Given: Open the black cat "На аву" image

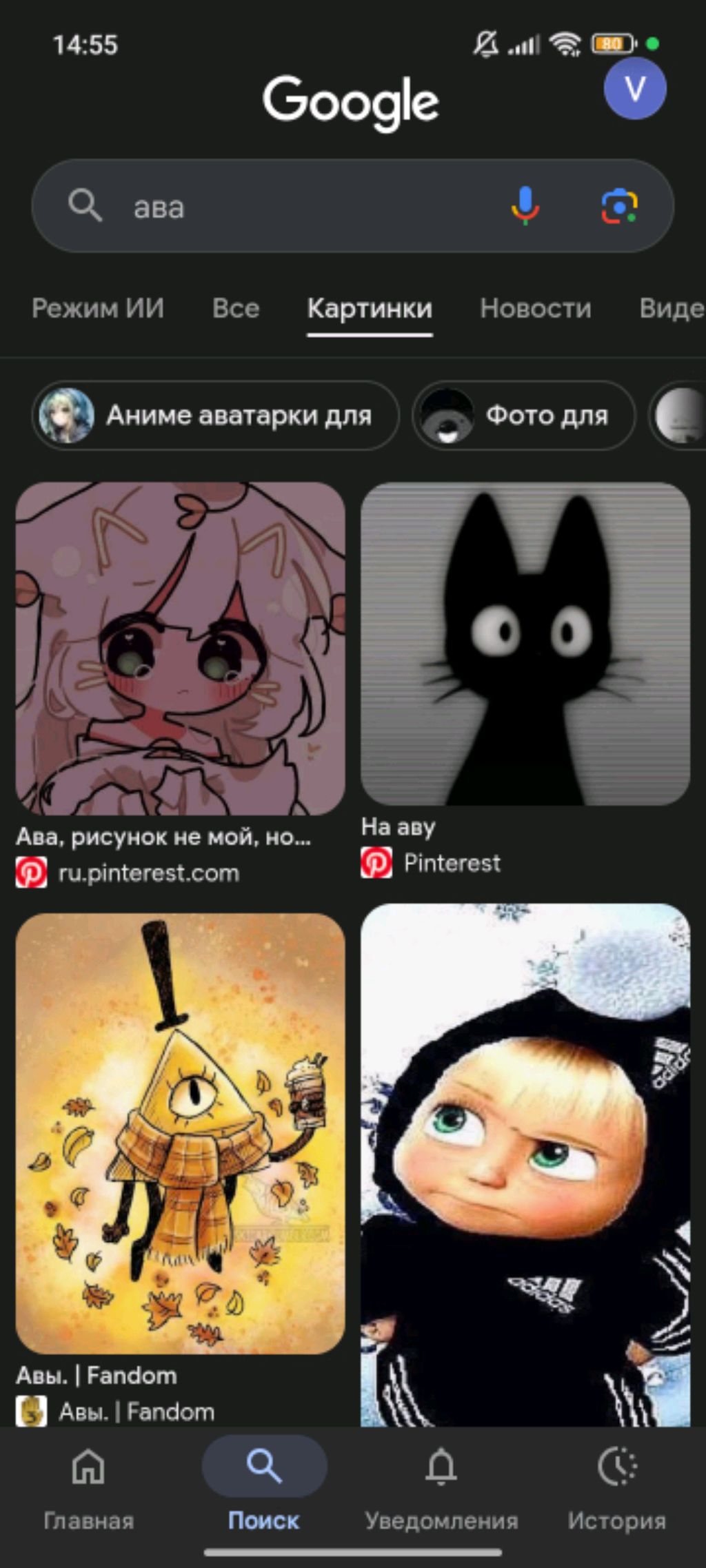Looking at the screenshot, I should (525, 644).
